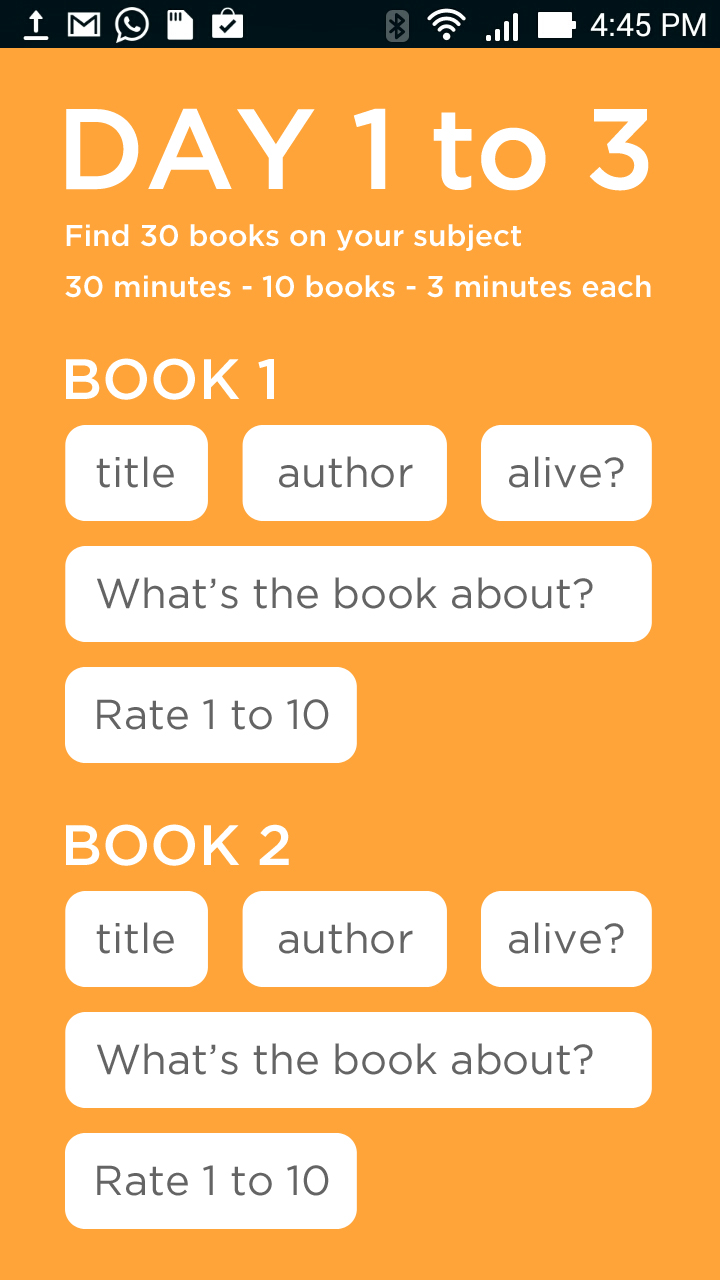Fill in Book 1's "What's the book about?" box
Screen dimensions: 720x1280
[x=358, y=594]
